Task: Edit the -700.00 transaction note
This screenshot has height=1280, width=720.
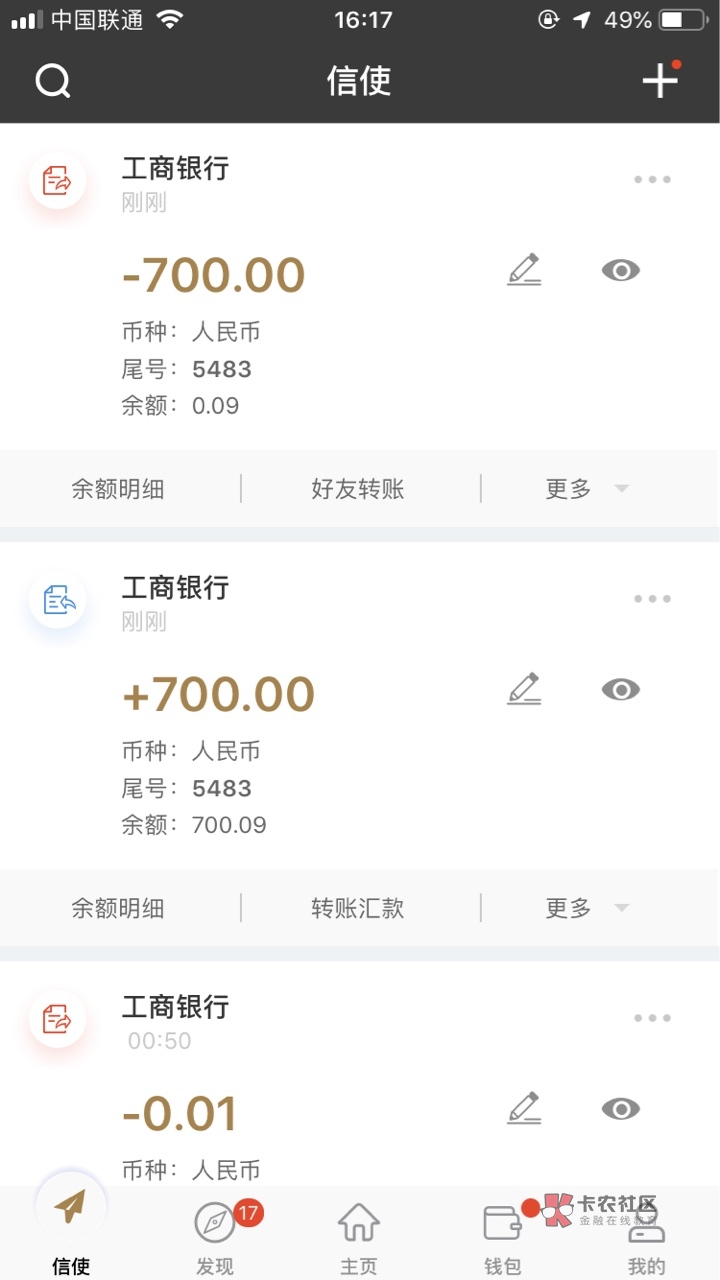Action: tap(524, 270)
